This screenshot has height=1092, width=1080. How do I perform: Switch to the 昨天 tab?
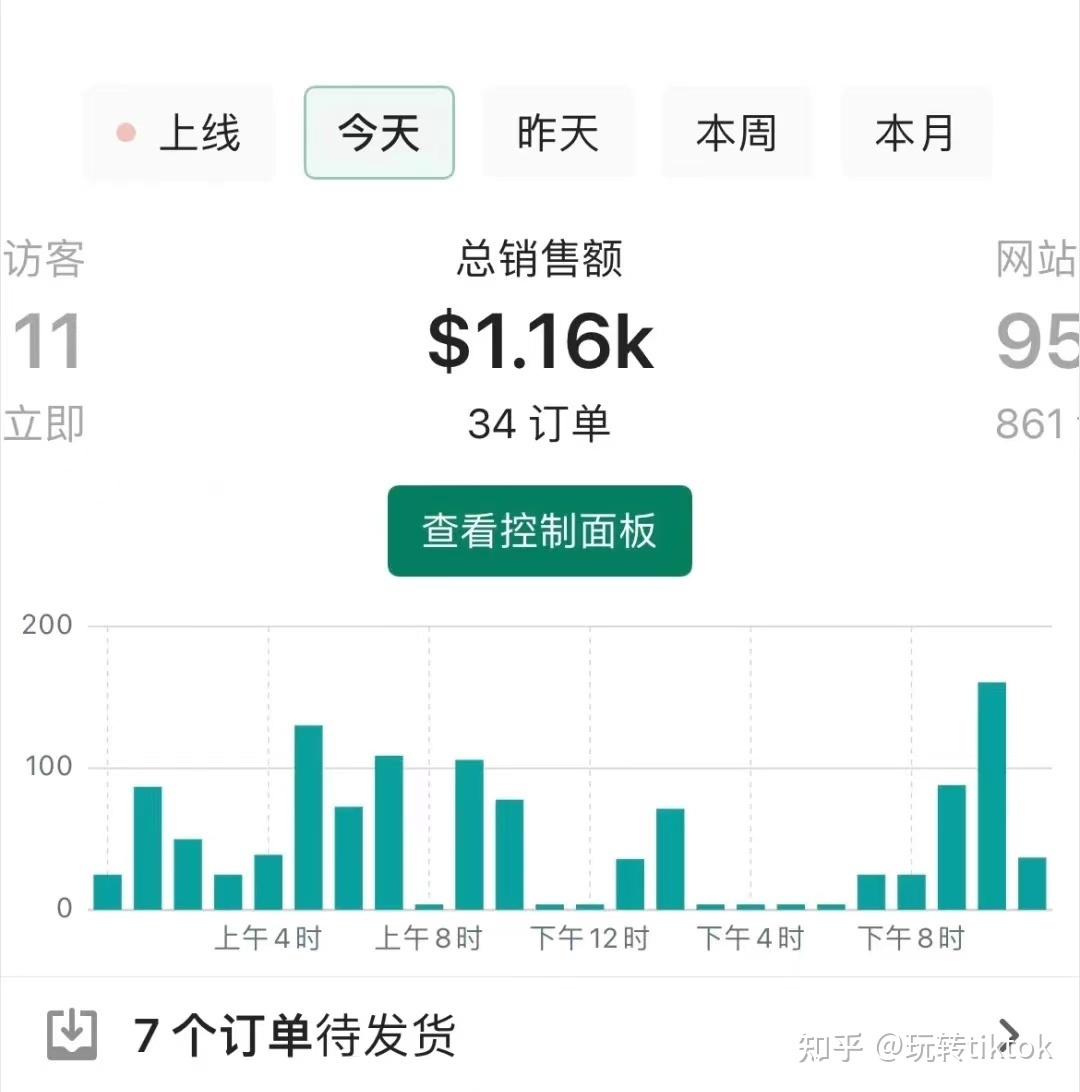tap(558, 133)
